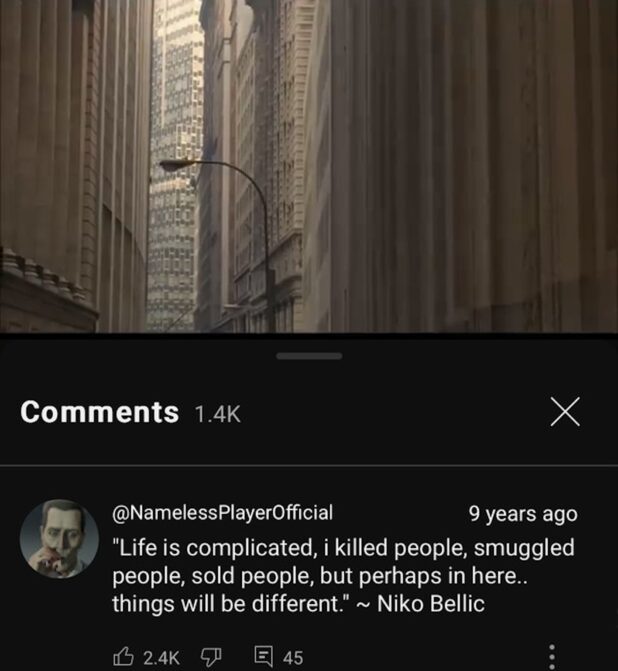618x671 pixels.
Task: Tap the video player above the comments
Action: point(309,165)
